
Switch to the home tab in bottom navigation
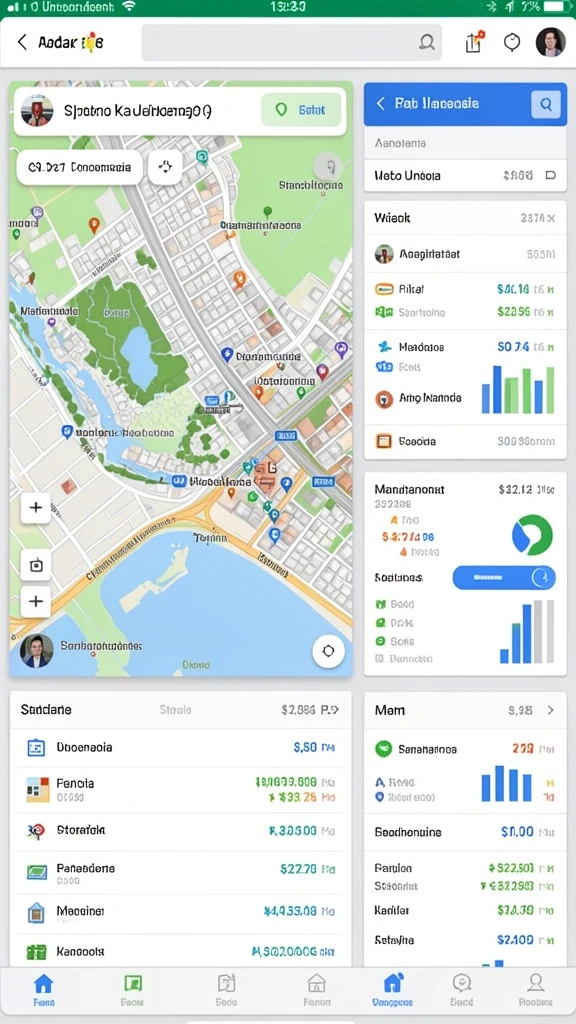43,990
